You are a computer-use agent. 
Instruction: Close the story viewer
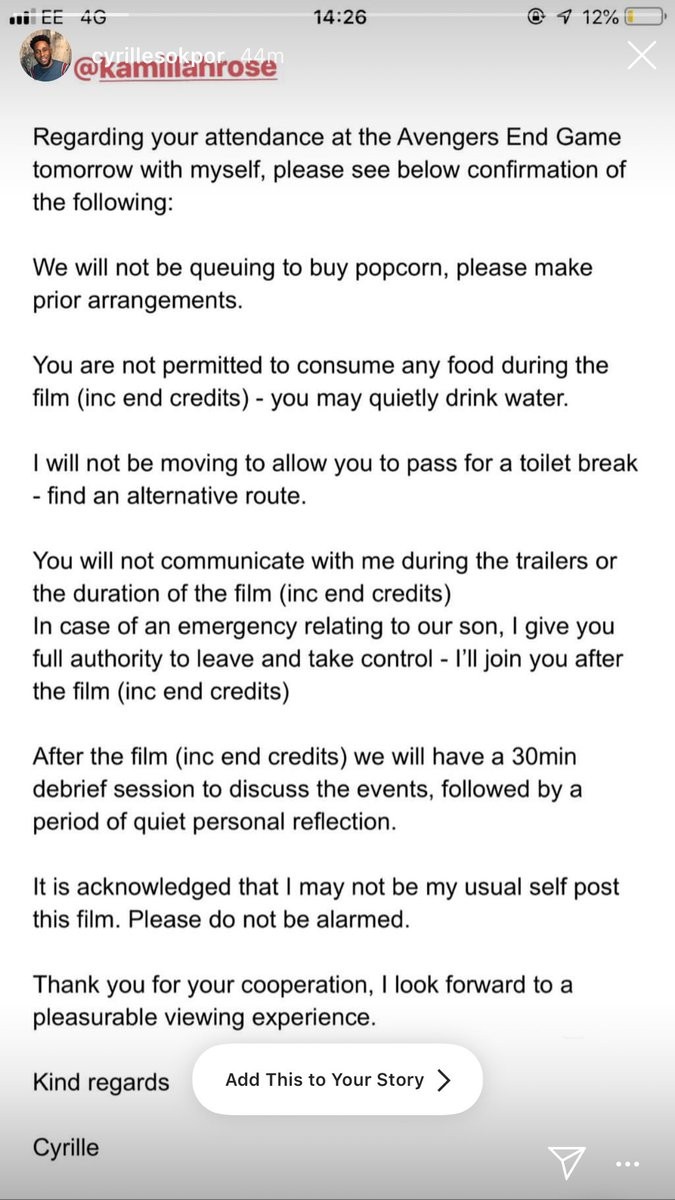pyautogui.click(x=641, y=56)
